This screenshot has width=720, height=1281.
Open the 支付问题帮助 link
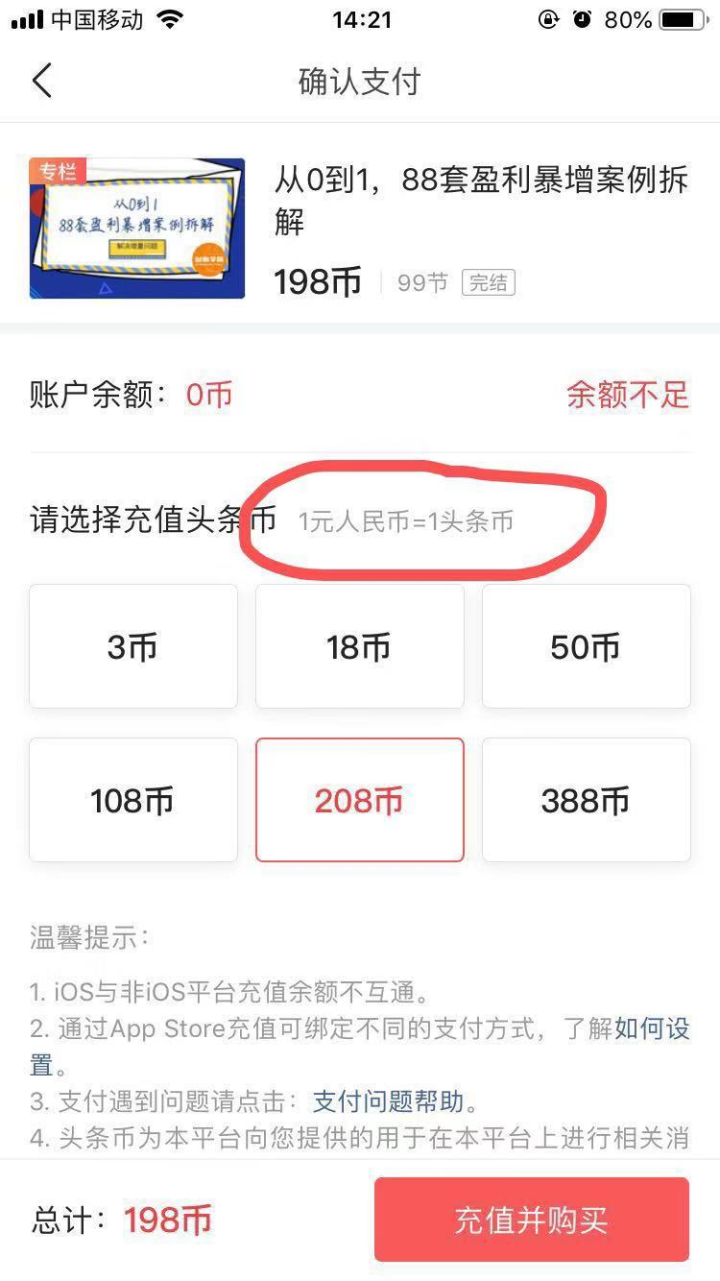(x=389, y=1101)
